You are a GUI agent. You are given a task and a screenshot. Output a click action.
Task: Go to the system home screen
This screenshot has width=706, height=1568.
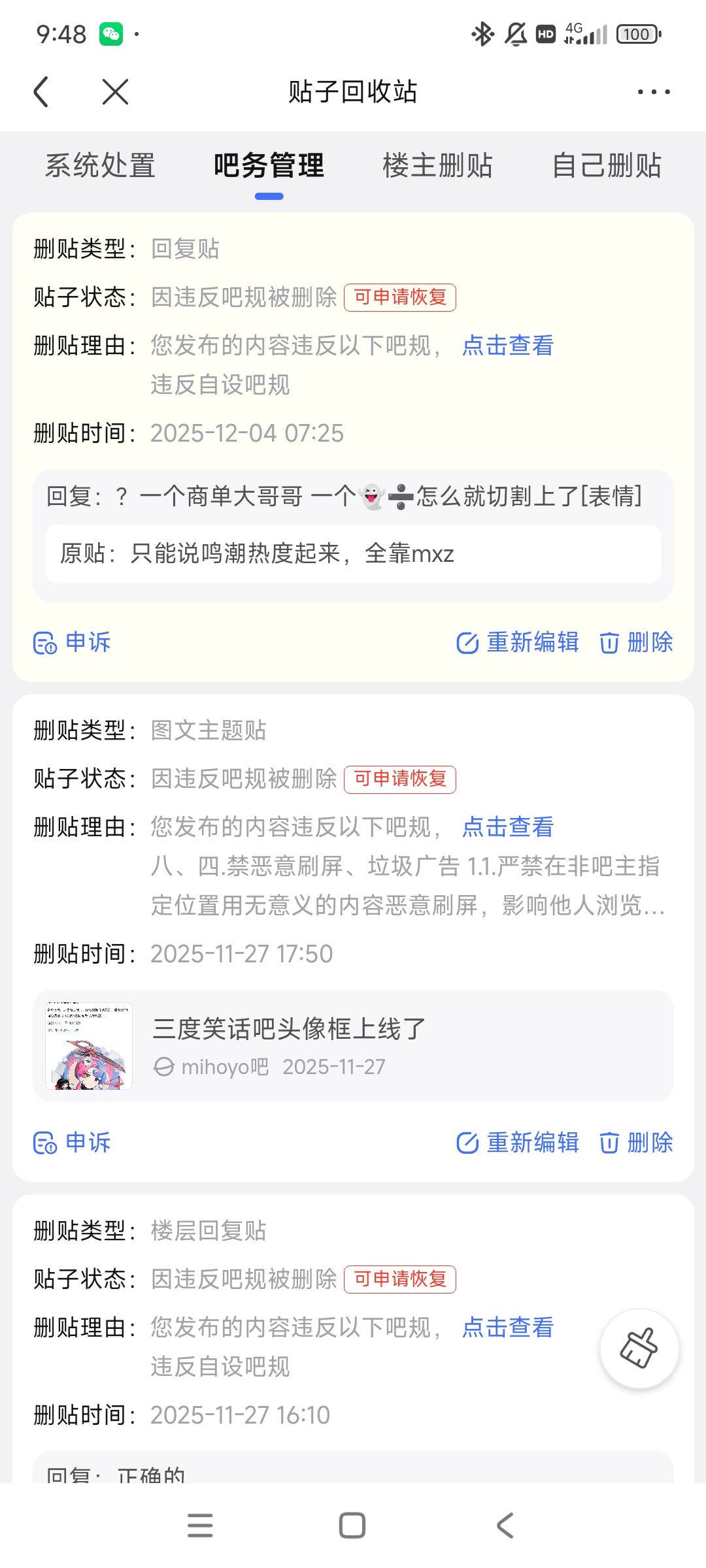click(x=352, y=1526)
